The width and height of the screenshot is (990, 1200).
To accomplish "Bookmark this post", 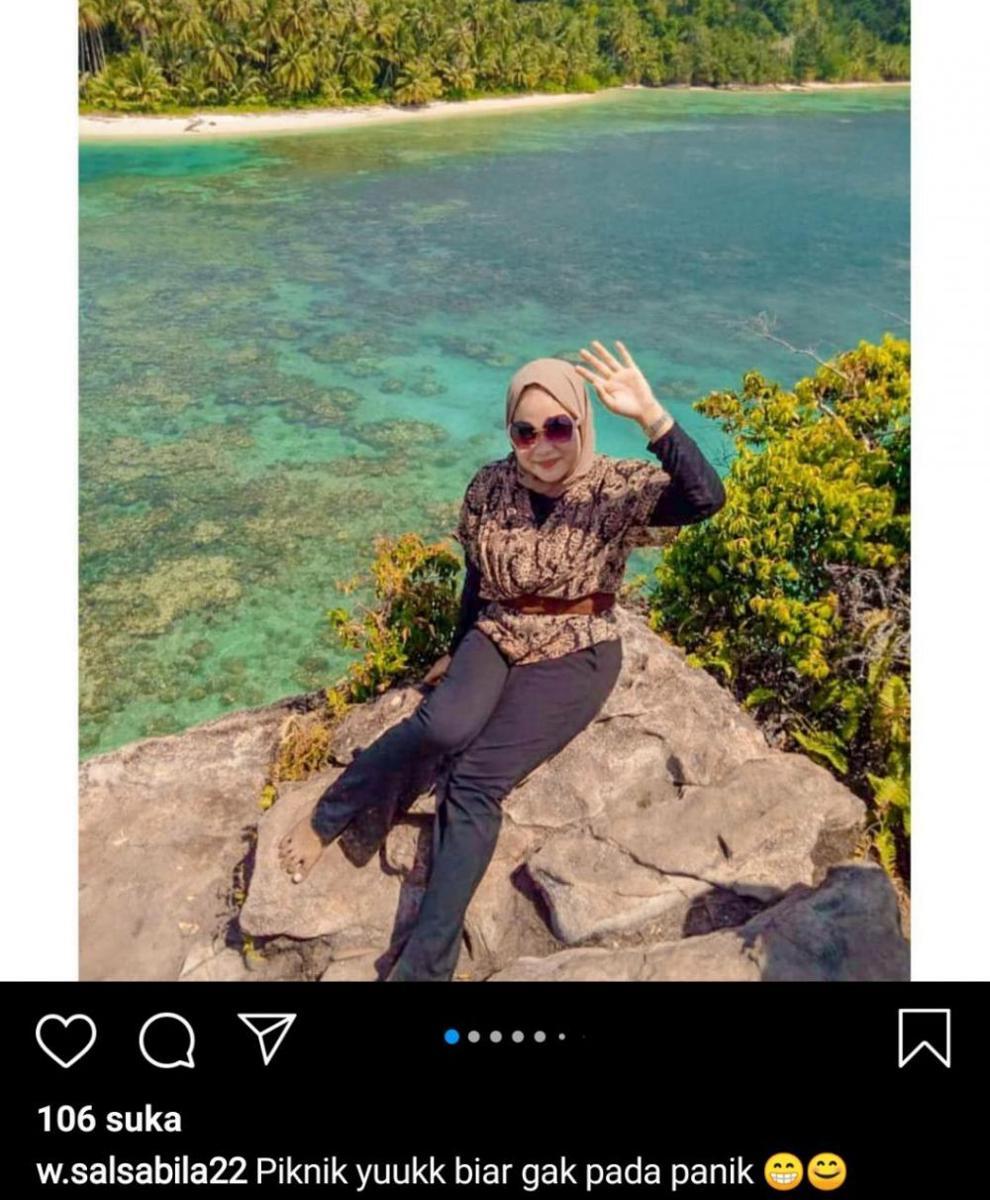I will 924,1038.
